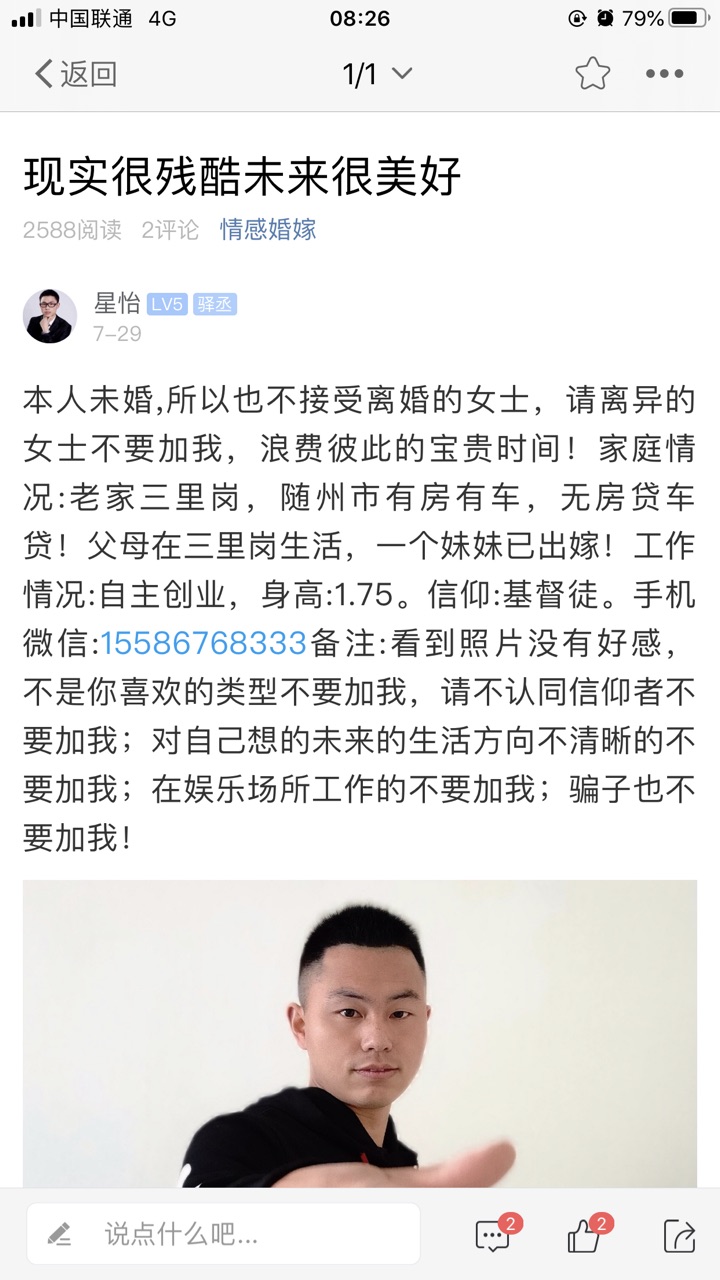
Task: Go back via the 返回 arrow
Action: coord(75,74)
